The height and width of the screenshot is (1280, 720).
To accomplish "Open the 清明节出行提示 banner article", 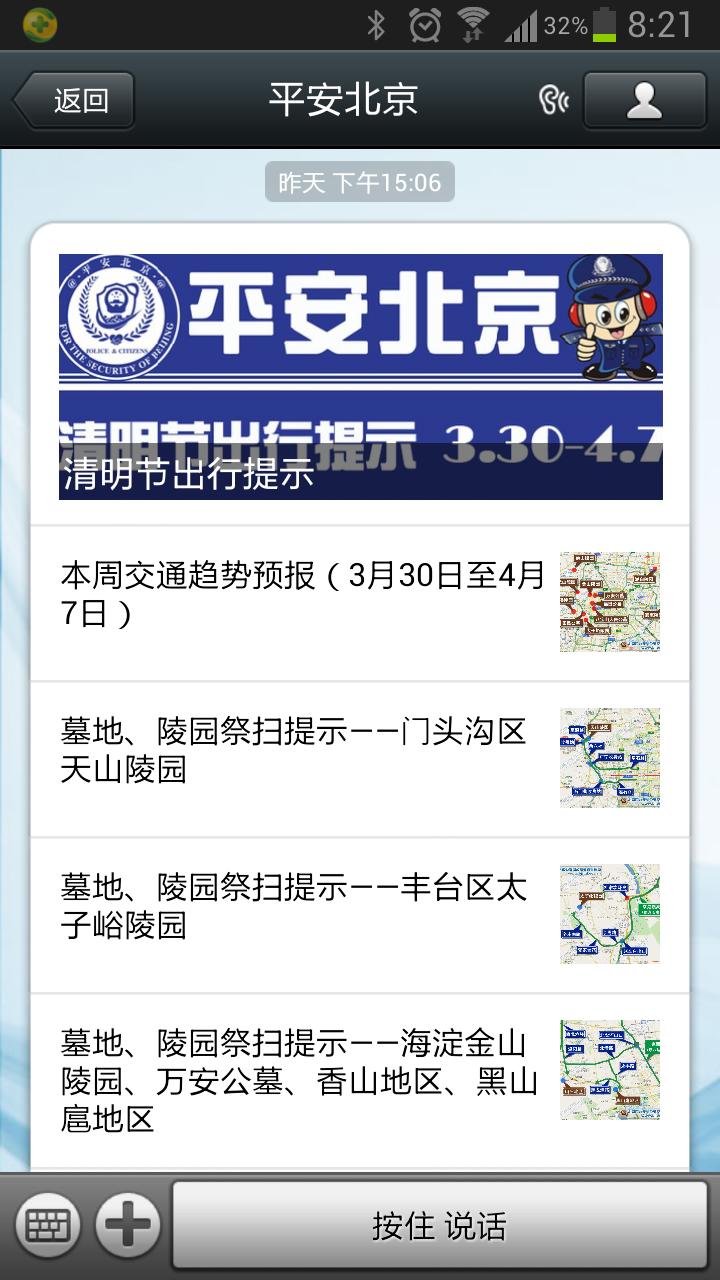I will (x=360, y=370).
